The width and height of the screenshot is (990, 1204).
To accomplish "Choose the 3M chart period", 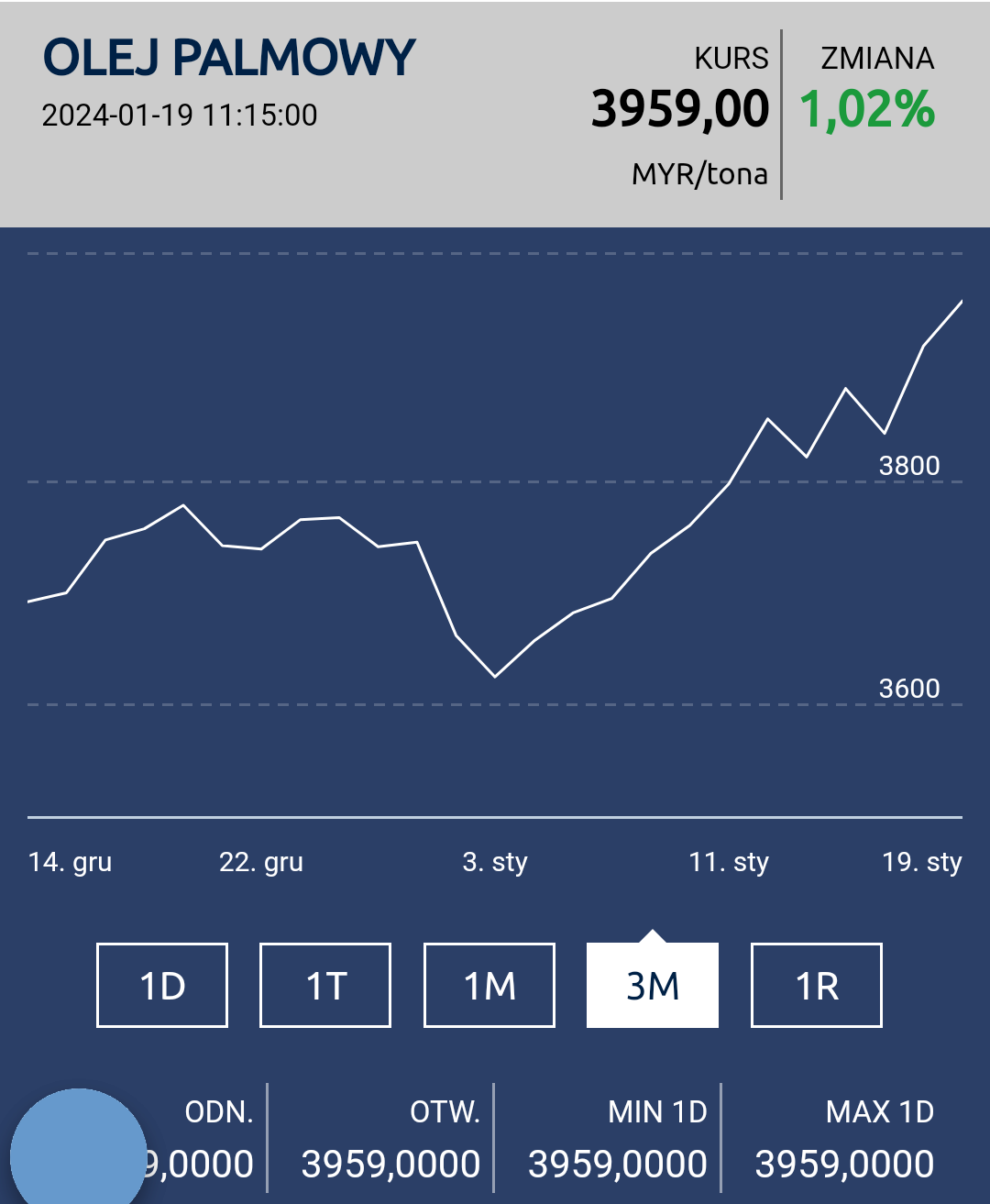I will click(653, 986).
